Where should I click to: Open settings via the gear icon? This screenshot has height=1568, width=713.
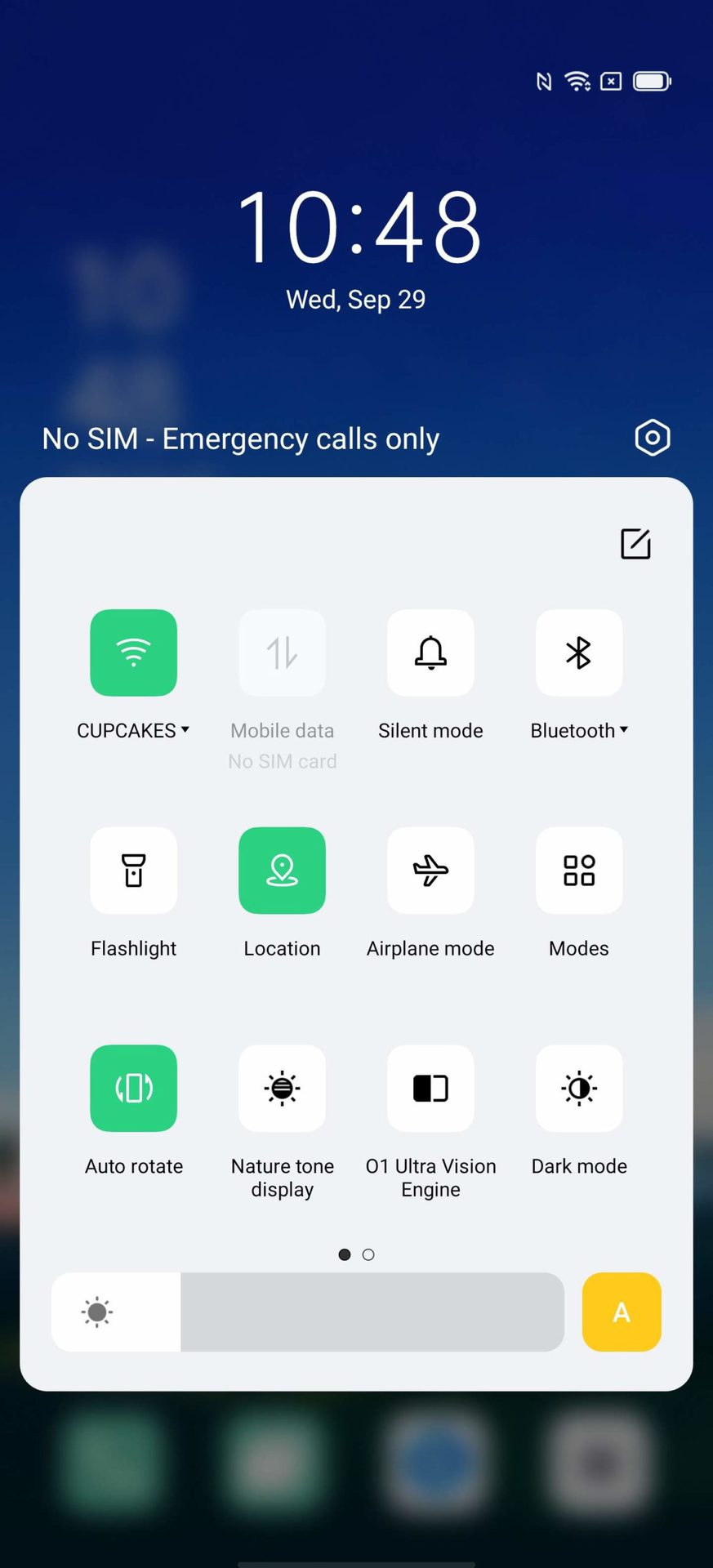tap(652, 438)
